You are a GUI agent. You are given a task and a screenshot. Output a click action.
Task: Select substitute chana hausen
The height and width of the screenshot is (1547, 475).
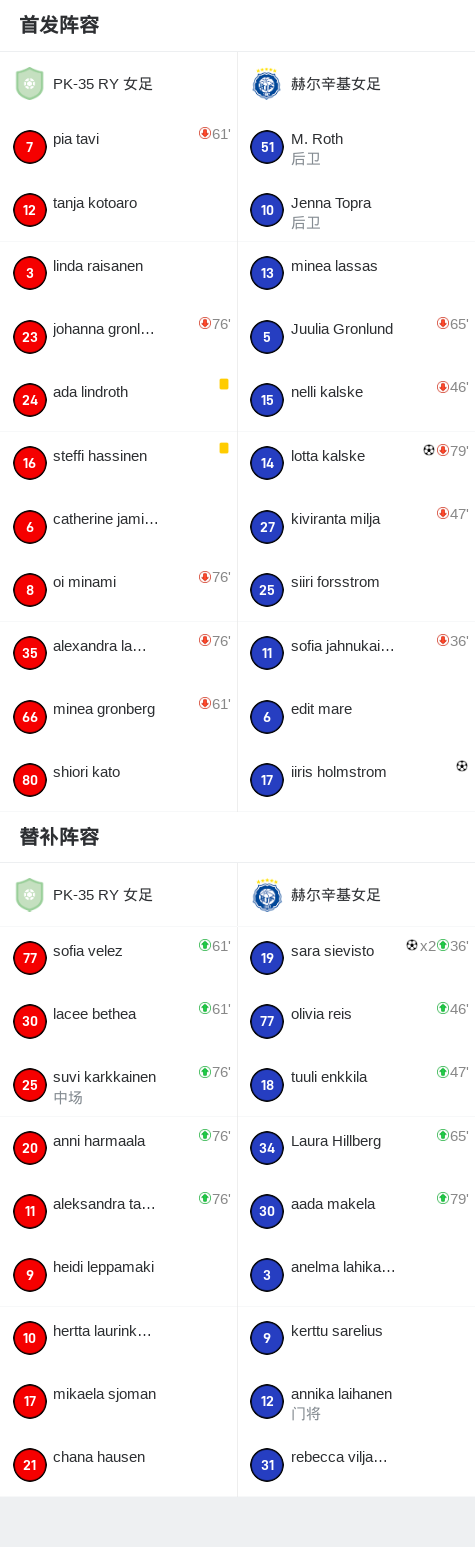(118, 1465)
